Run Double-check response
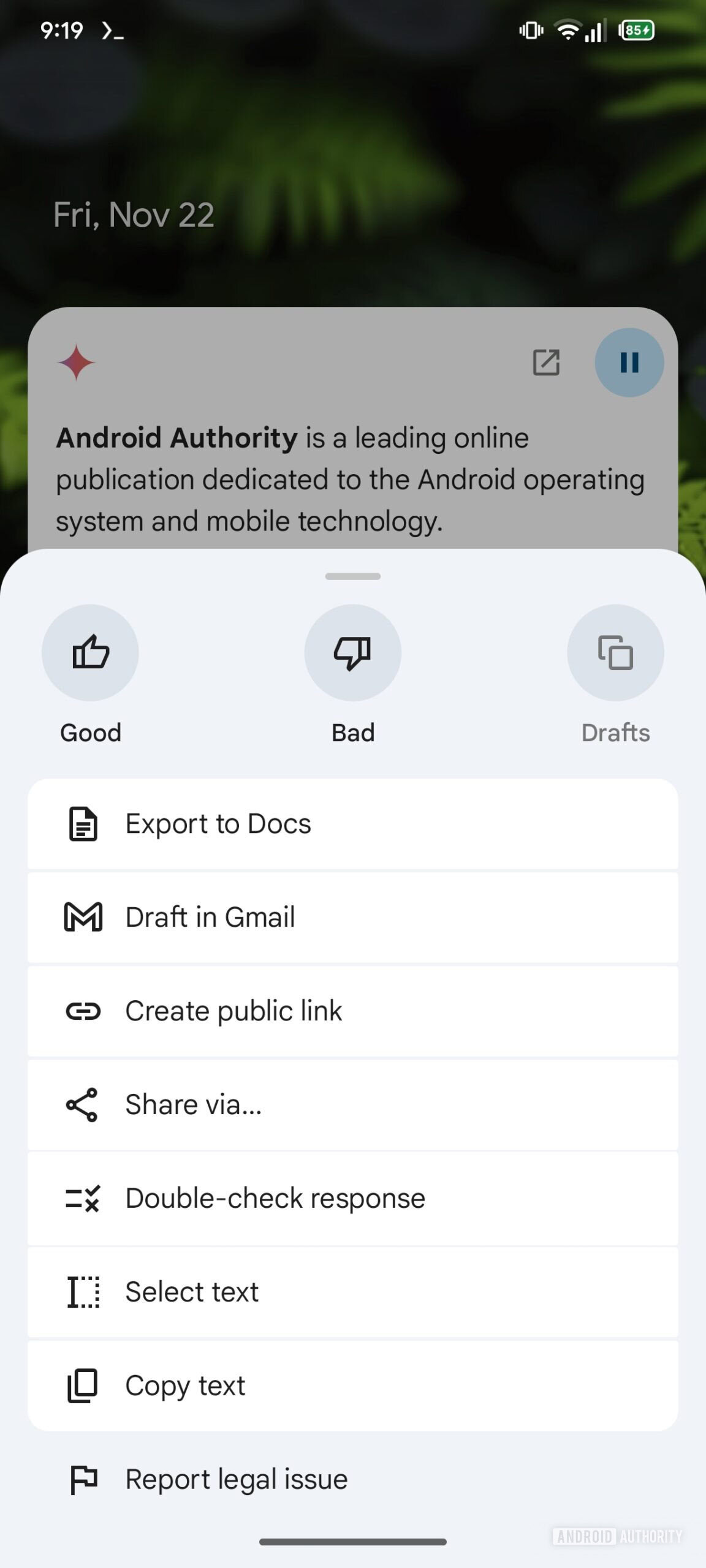 [352, 1199]
